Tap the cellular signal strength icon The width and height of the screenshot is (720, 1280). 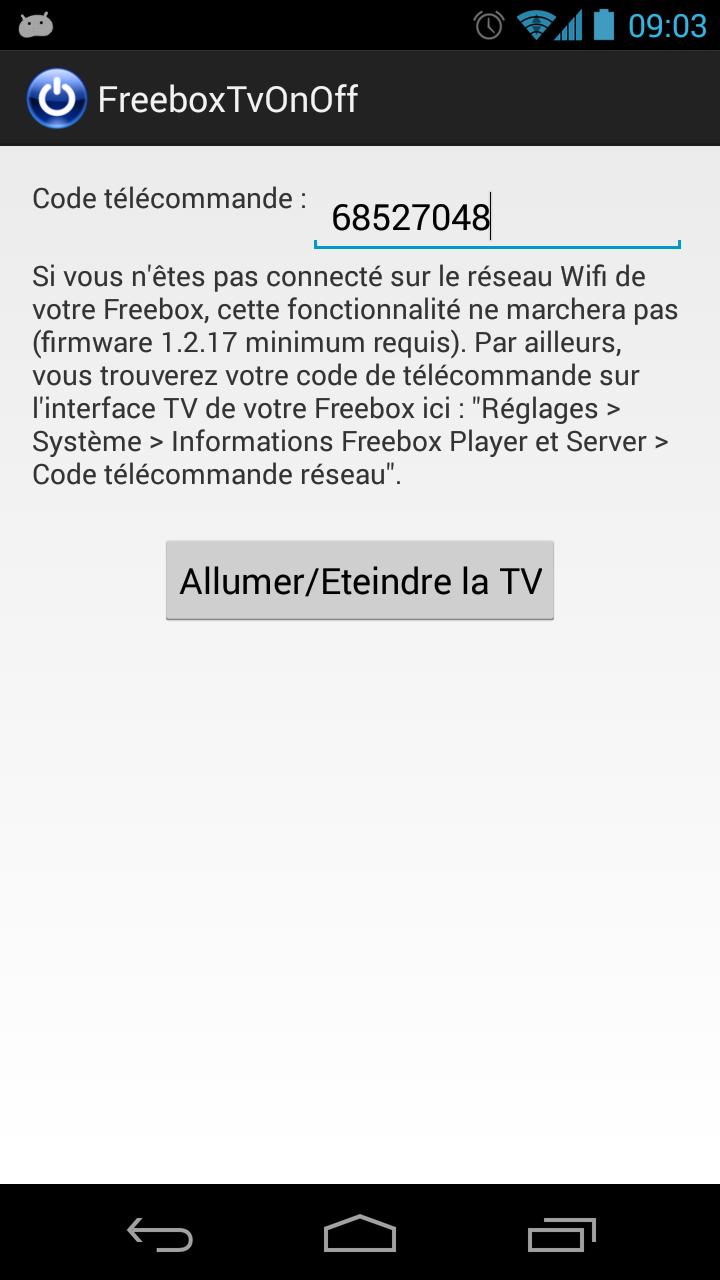pos(572,24)
